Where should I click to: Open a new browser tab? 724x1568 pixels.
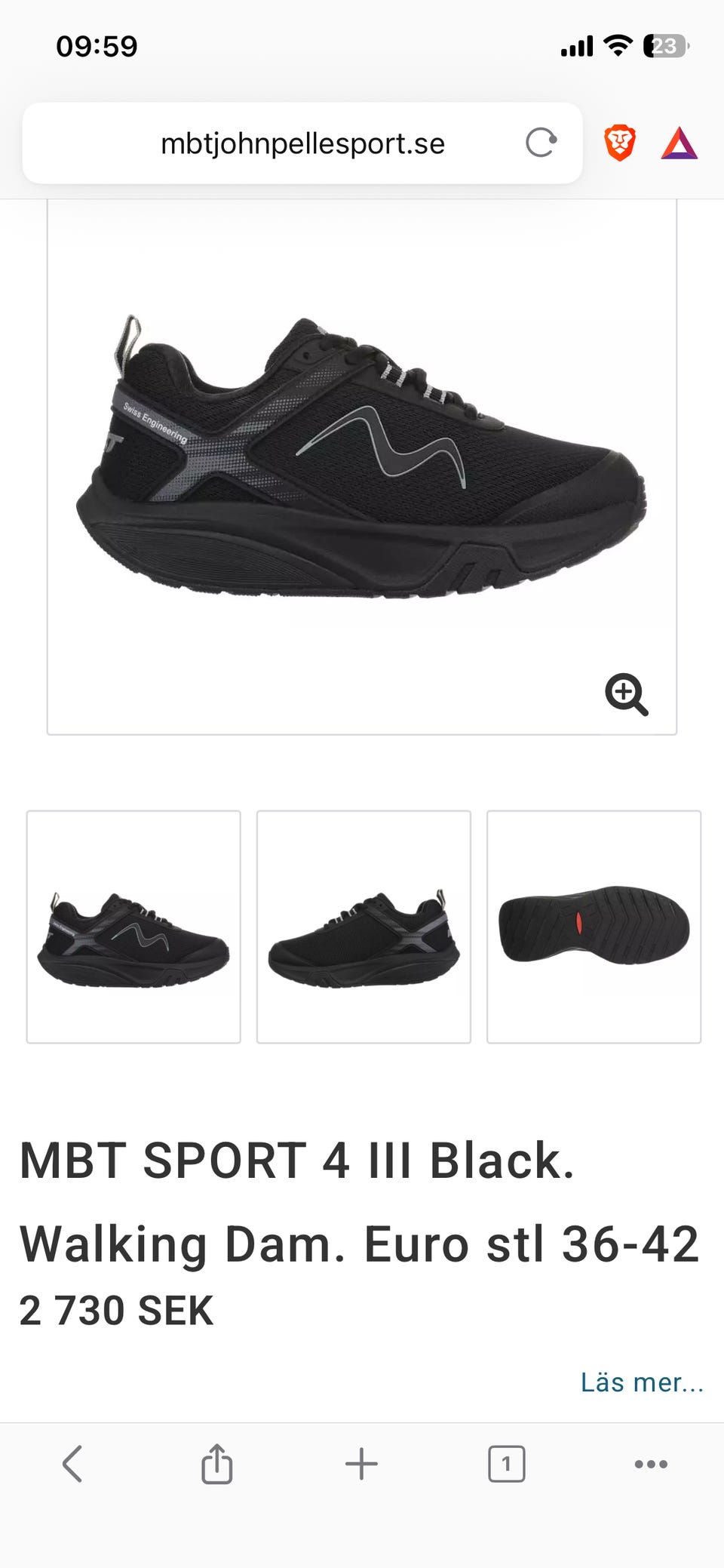(361, 1464)
